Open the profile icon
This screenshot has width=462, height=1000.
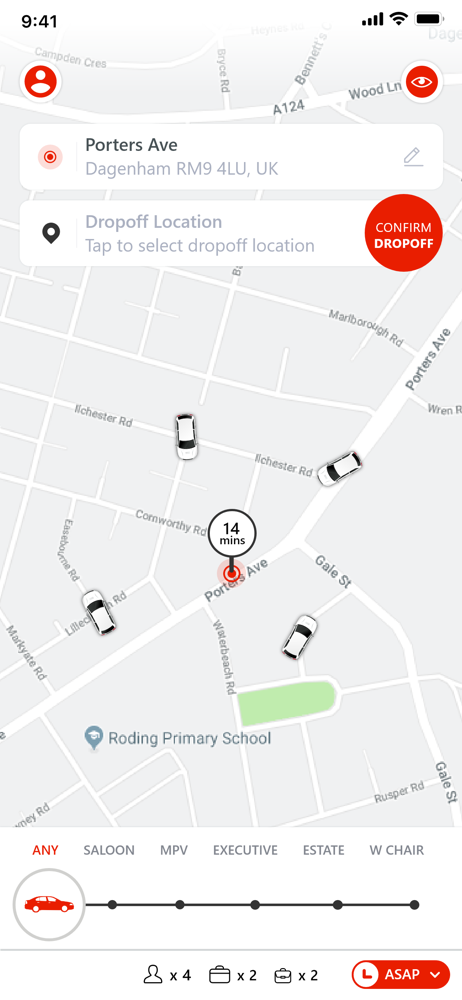tap(41, 80)
